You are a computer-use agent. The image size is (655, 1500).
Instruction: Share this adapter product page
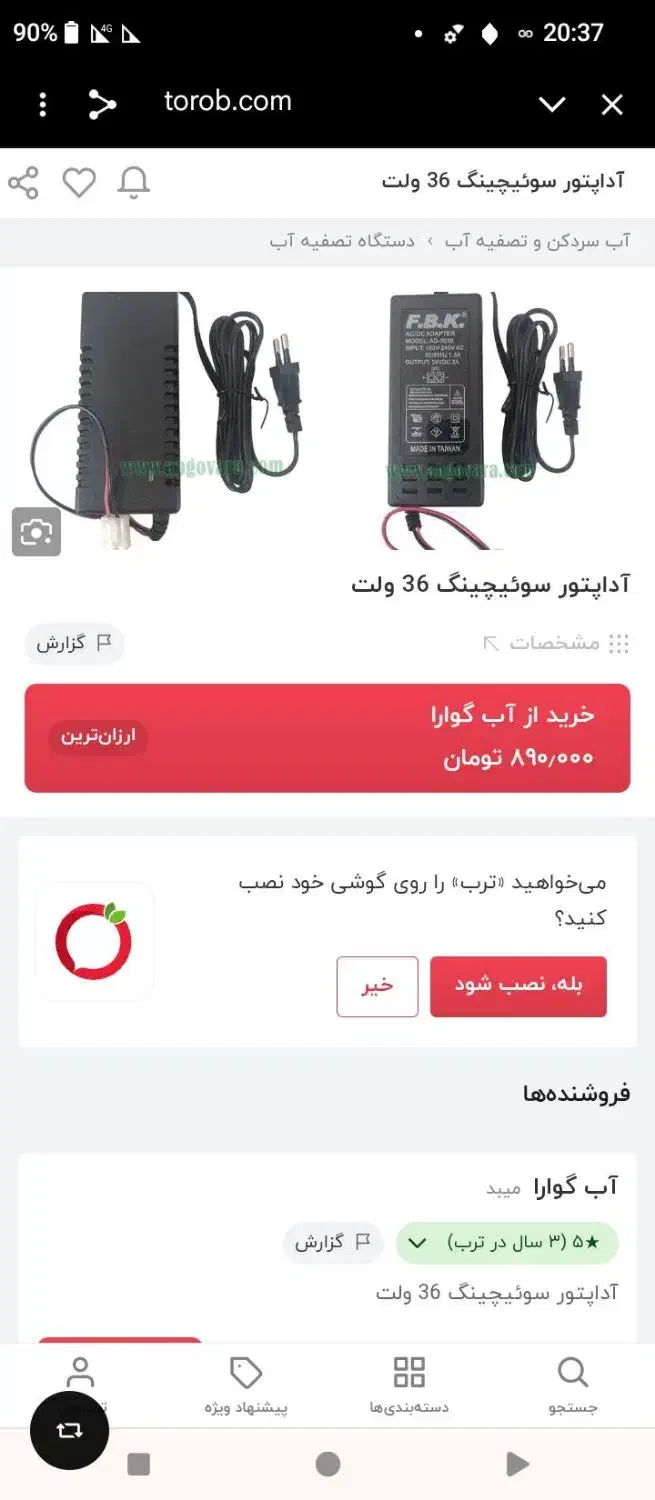click(23, 183)
